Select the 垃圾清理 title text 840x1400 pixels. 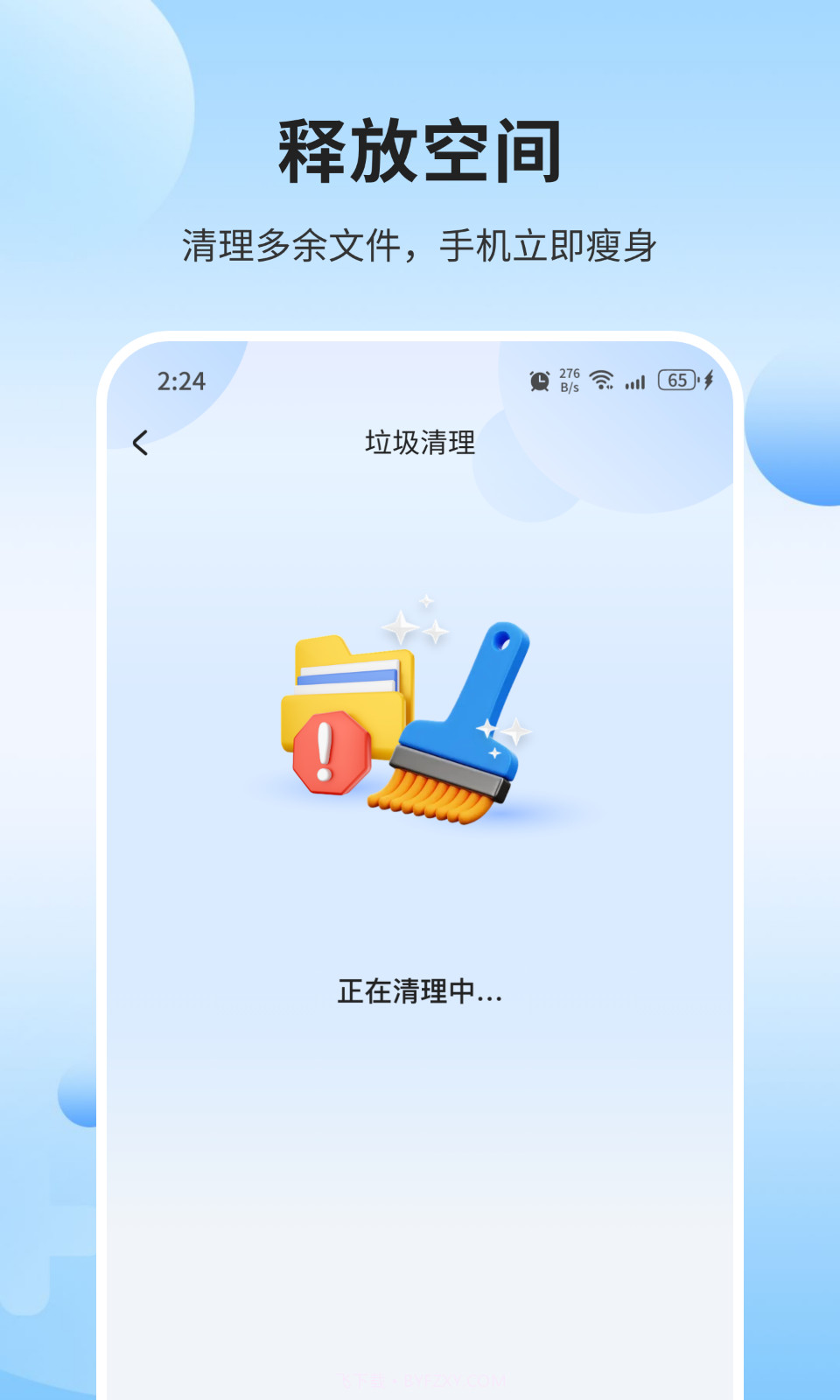[420, 443]
